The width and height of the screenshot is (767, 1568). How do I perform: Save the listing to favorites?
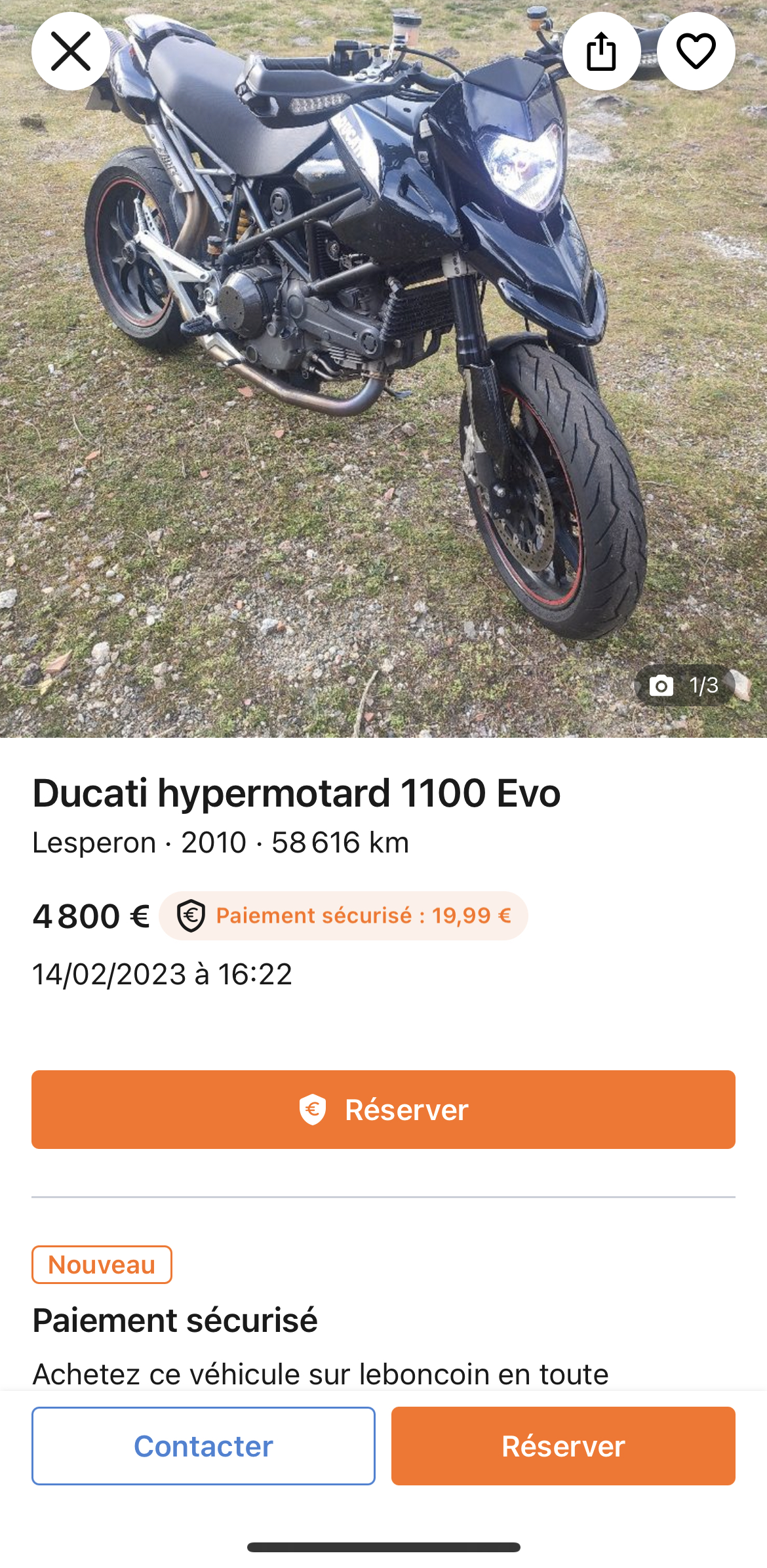[x=696, y=51]
